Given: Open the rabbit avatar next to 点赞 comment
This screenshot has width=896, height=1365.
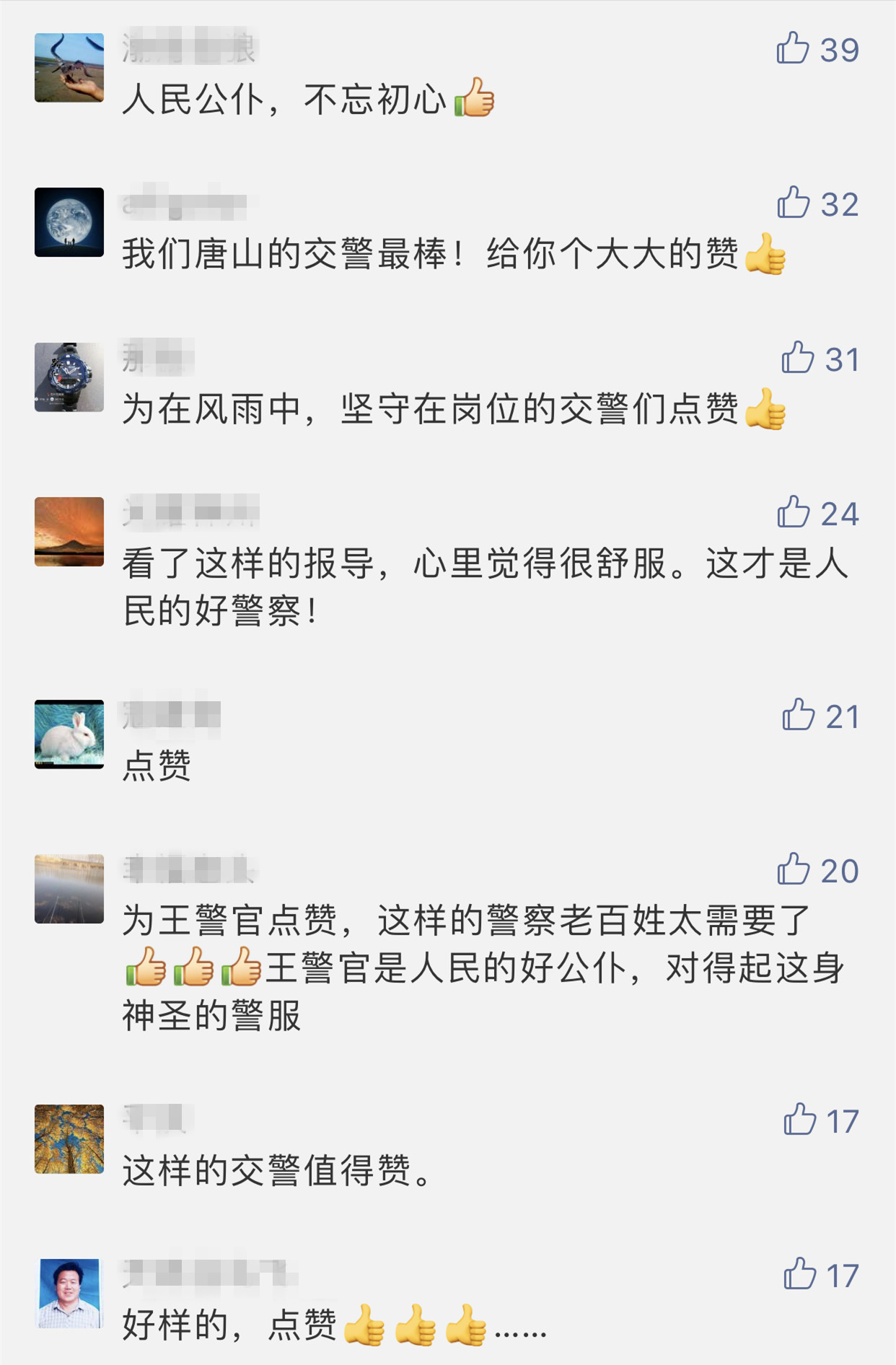Looking at the screenshot, I should (69, 734).
